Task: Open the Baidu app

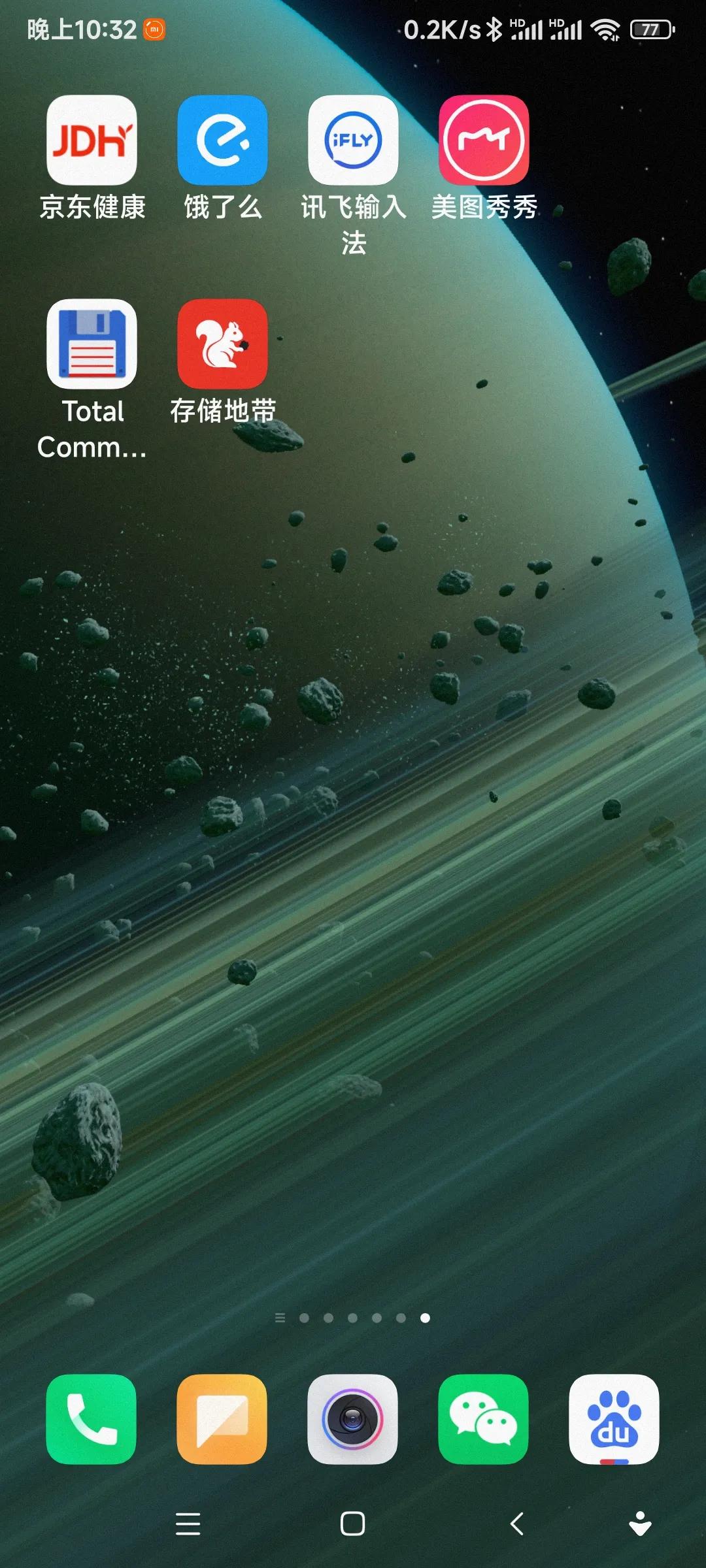Action: tap(614, 1419)
